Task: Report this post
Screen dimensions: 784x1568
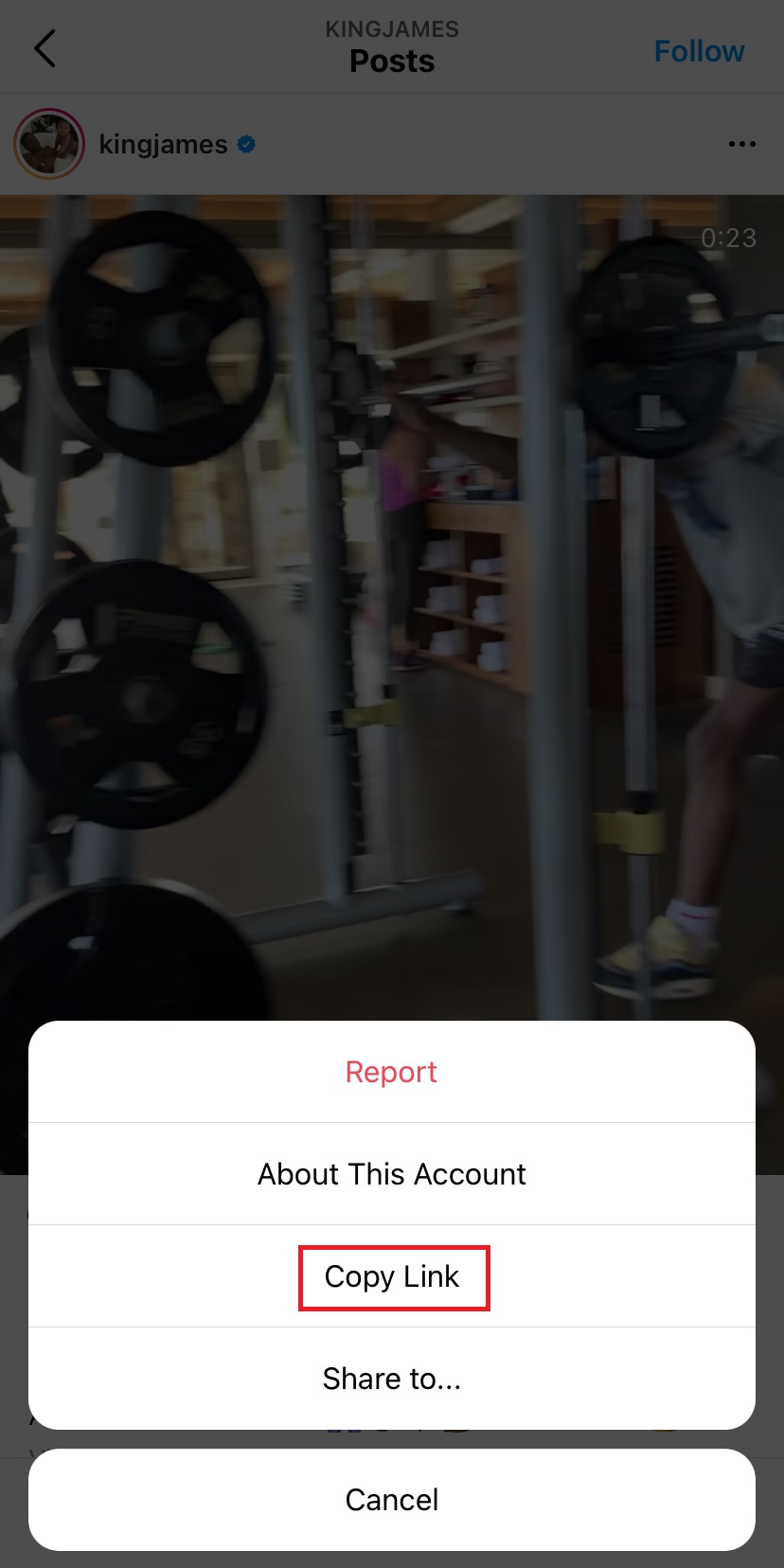Action: tap(391, 1072)
